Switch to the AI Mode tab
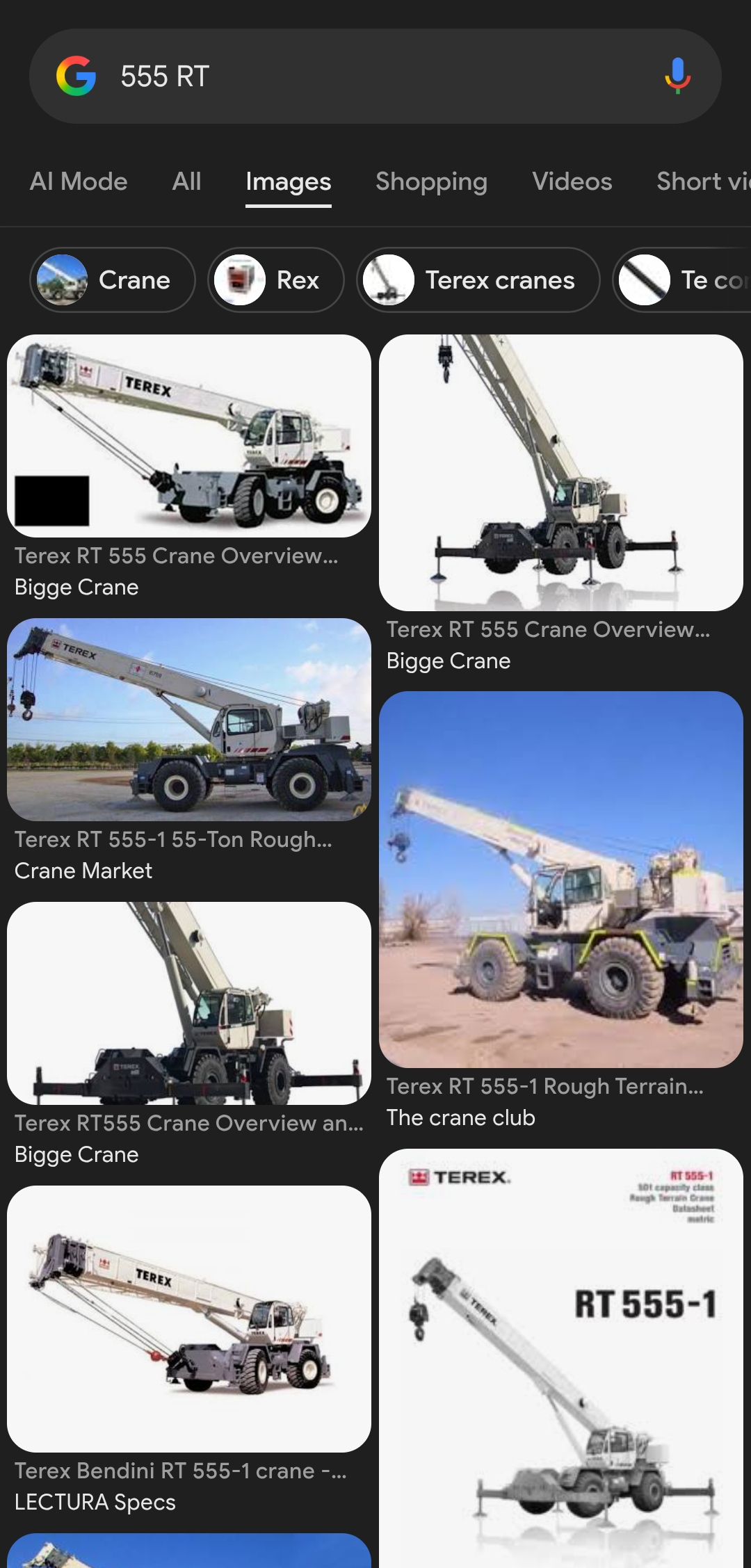The height and width of the screenshot is (1568, 751). (79, 182)
